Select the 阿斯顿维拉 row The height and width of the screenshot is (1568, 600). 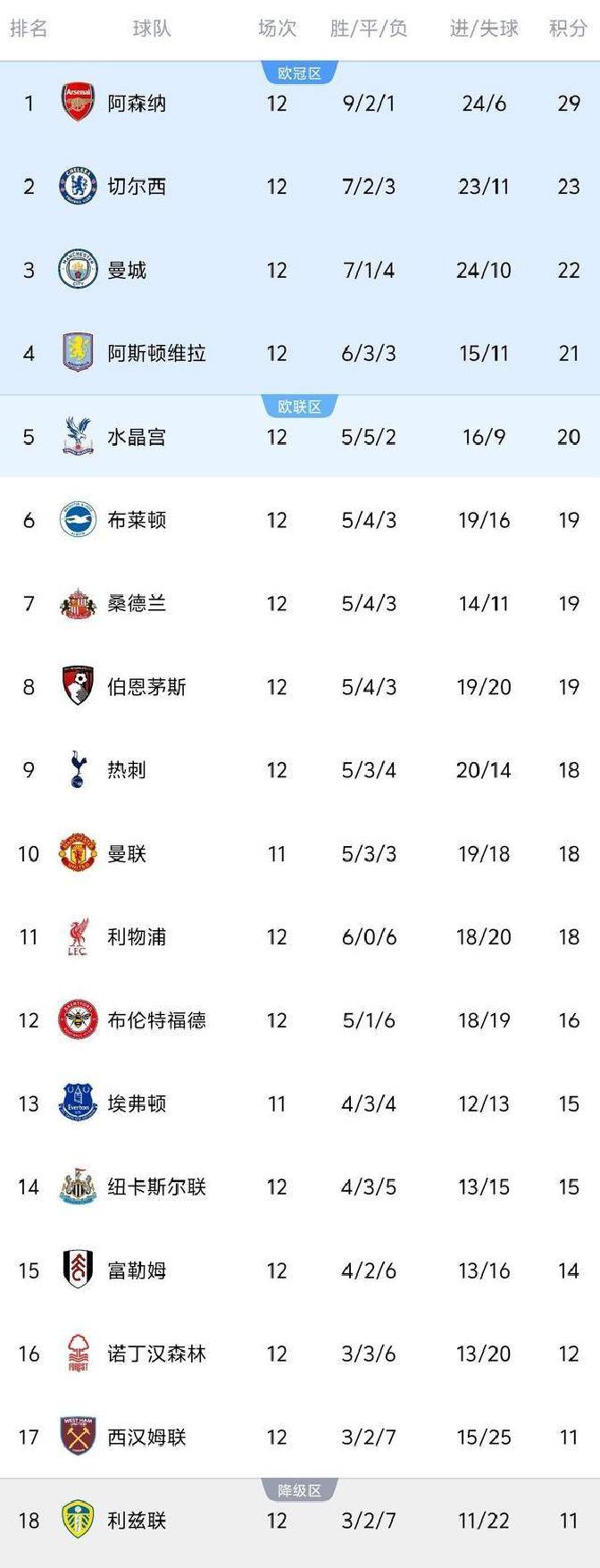click(x=156, y=354)
